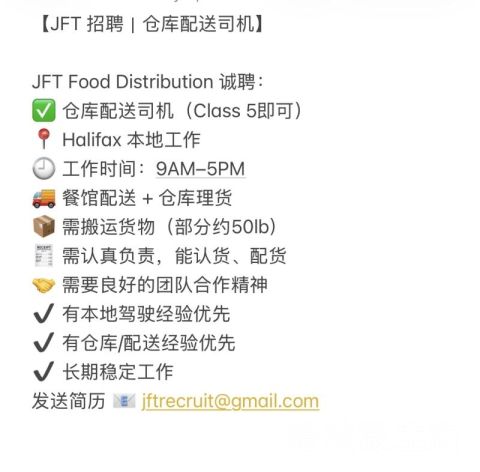This screenshot has width=480, height=472.
Task: Open the jftrecruit@gmail.com email link
Action: tap(230, 401)
